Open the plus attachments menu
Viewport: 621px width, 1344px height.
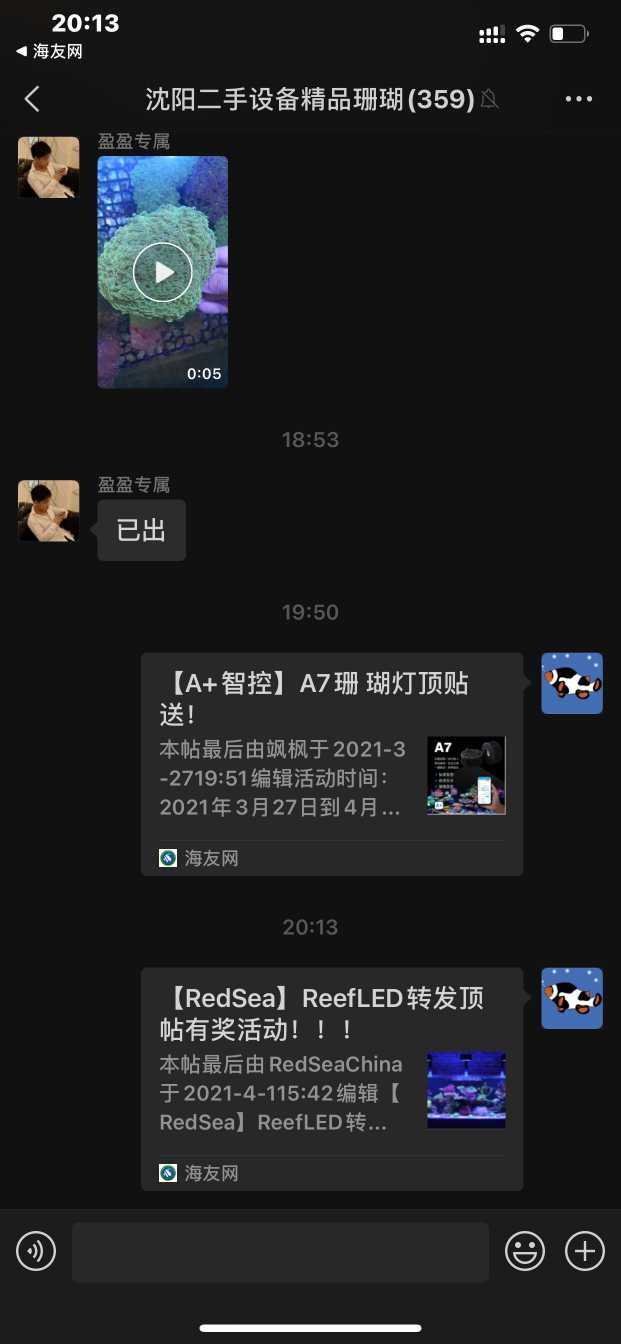pyautogui.click(x=585, y=1251)
